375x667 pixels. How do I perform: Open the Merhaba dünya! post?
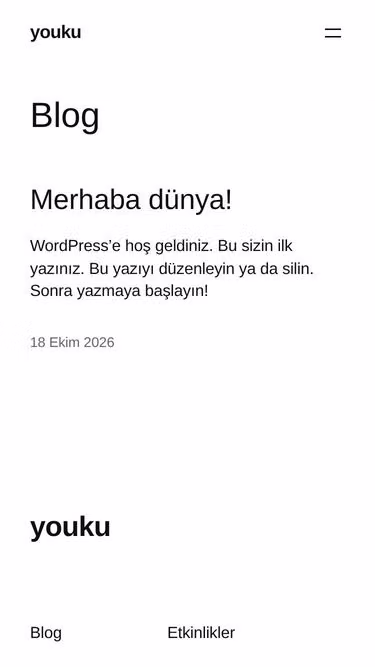(131, 200)
